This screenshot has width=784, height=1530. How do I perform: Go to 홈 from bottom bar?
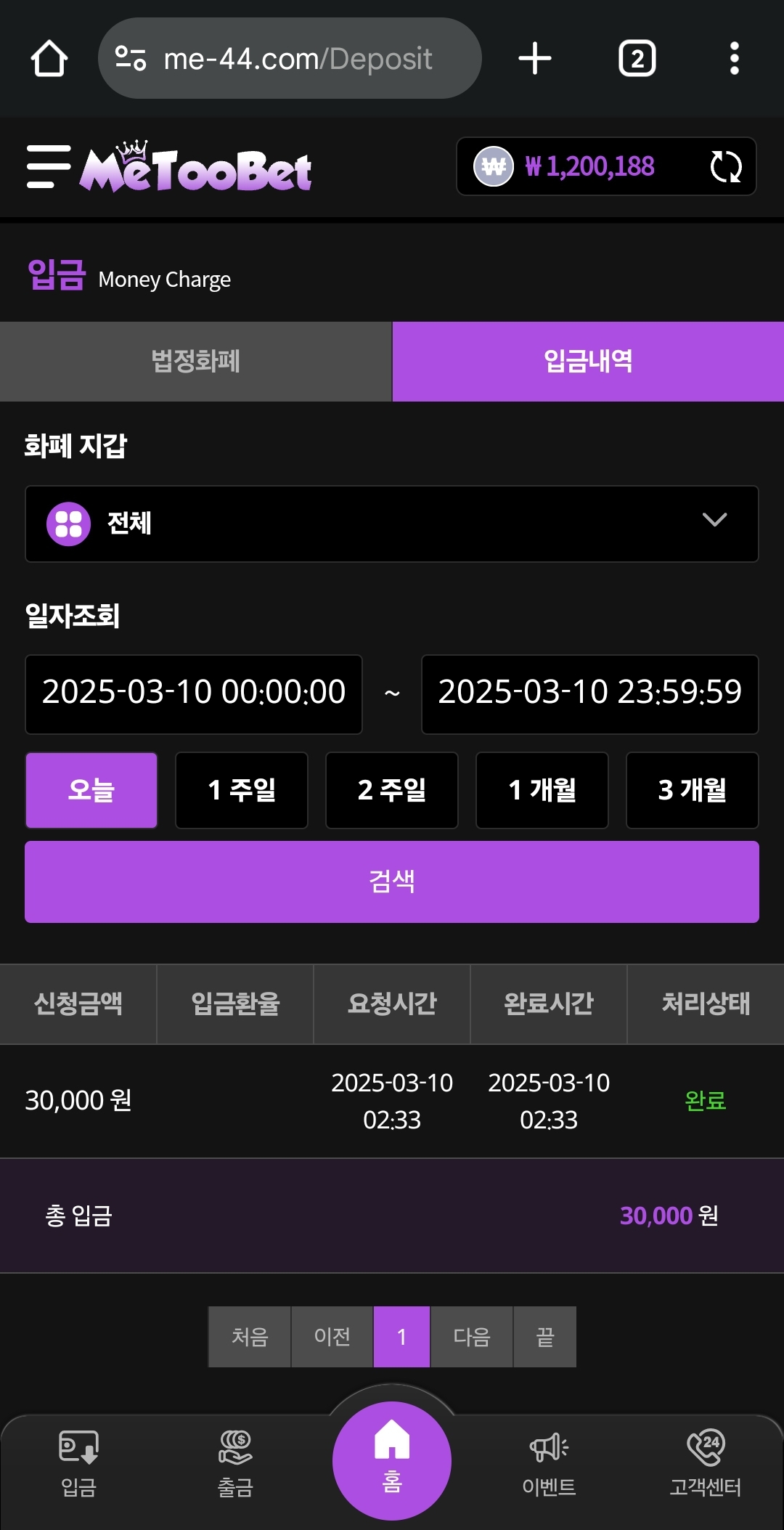pos(392,1460)
